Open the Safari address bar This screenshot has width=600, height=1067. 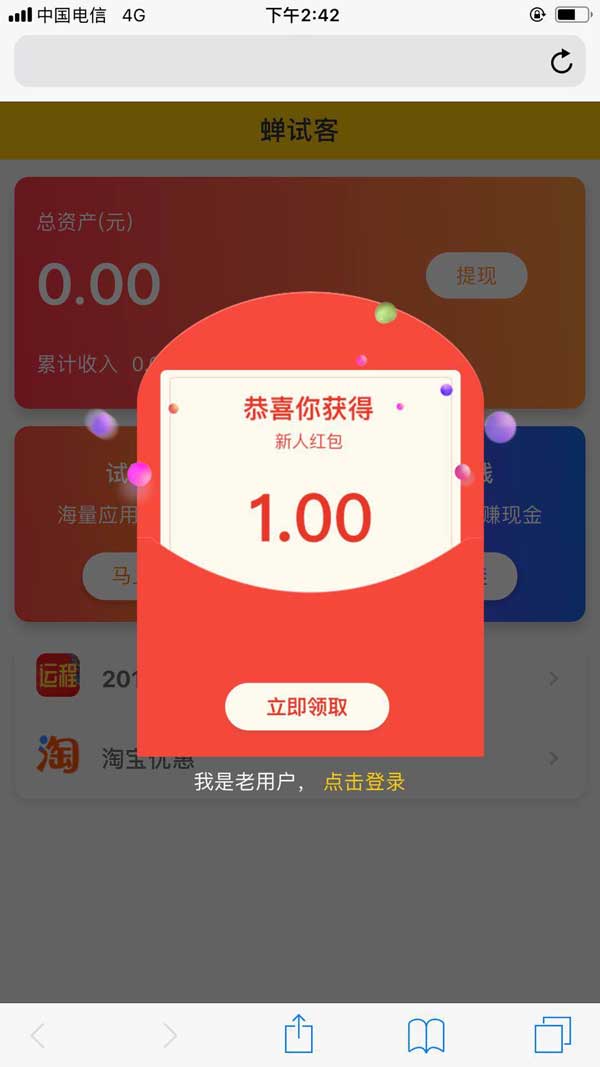(x=280, y=62)
